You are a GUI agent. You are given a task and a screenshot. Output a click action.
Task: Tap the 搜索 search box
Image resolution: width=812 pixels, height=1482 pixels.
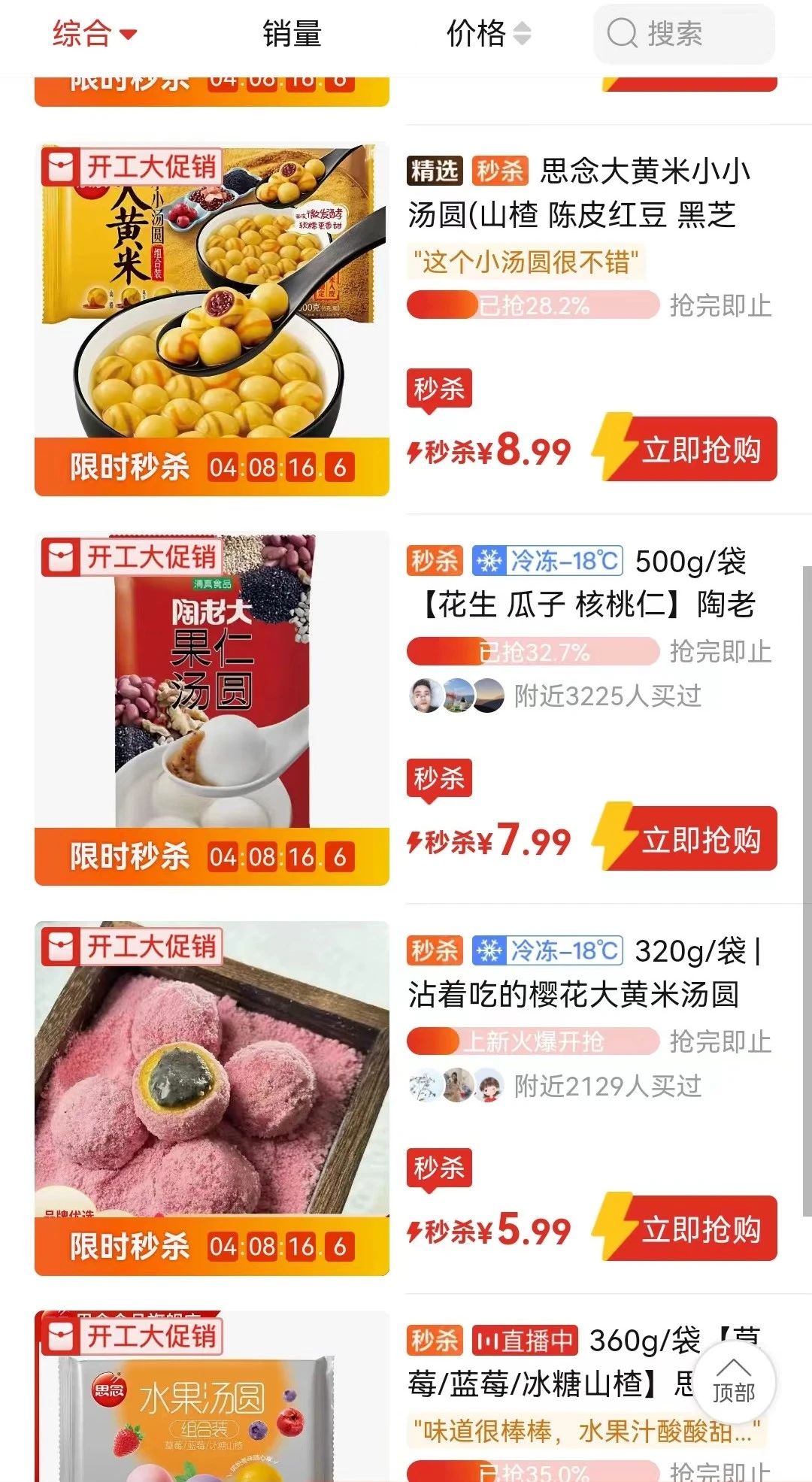pyautogui.click(x=683, y=35)
